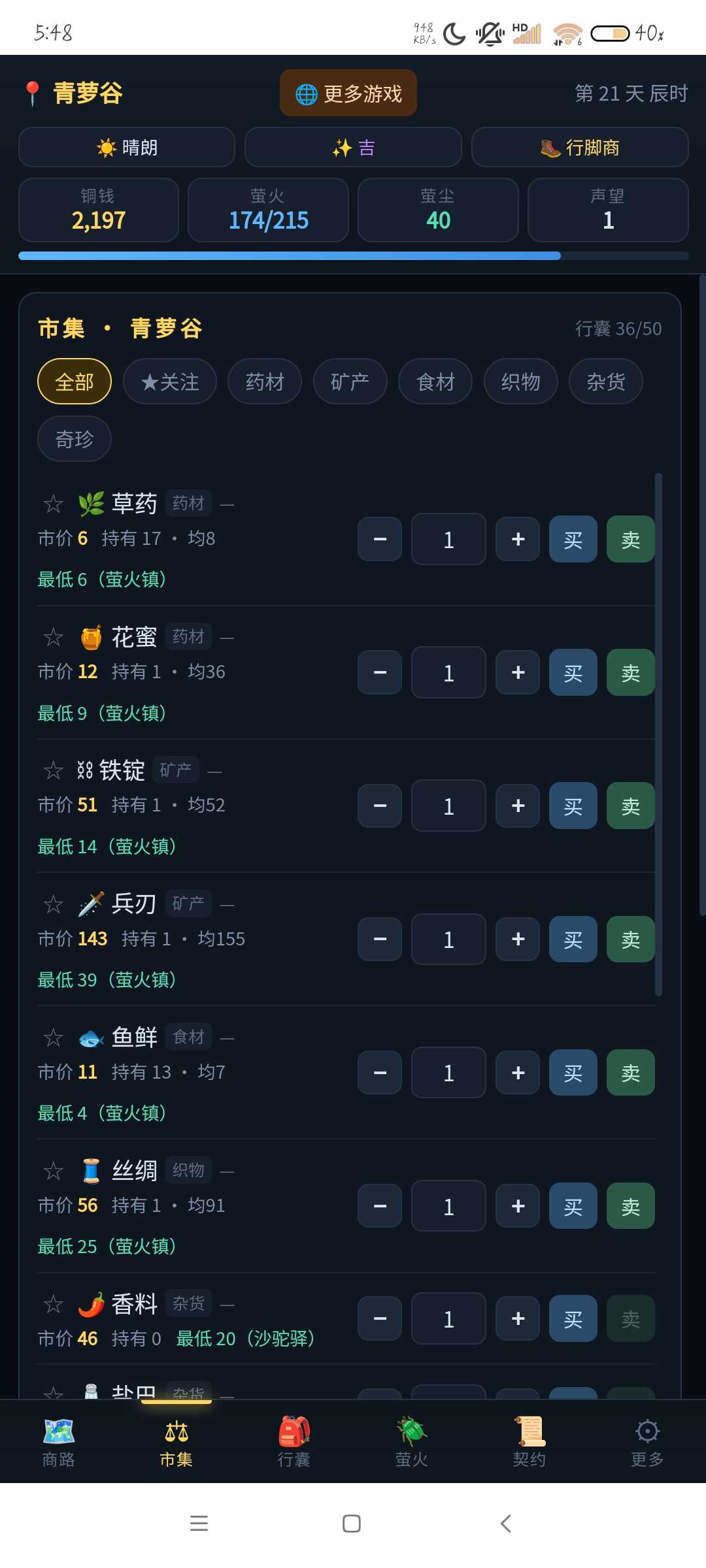Screen dimensions: 706x1568
Task: Show only 矿产 goods
Action: pos(350,382)
